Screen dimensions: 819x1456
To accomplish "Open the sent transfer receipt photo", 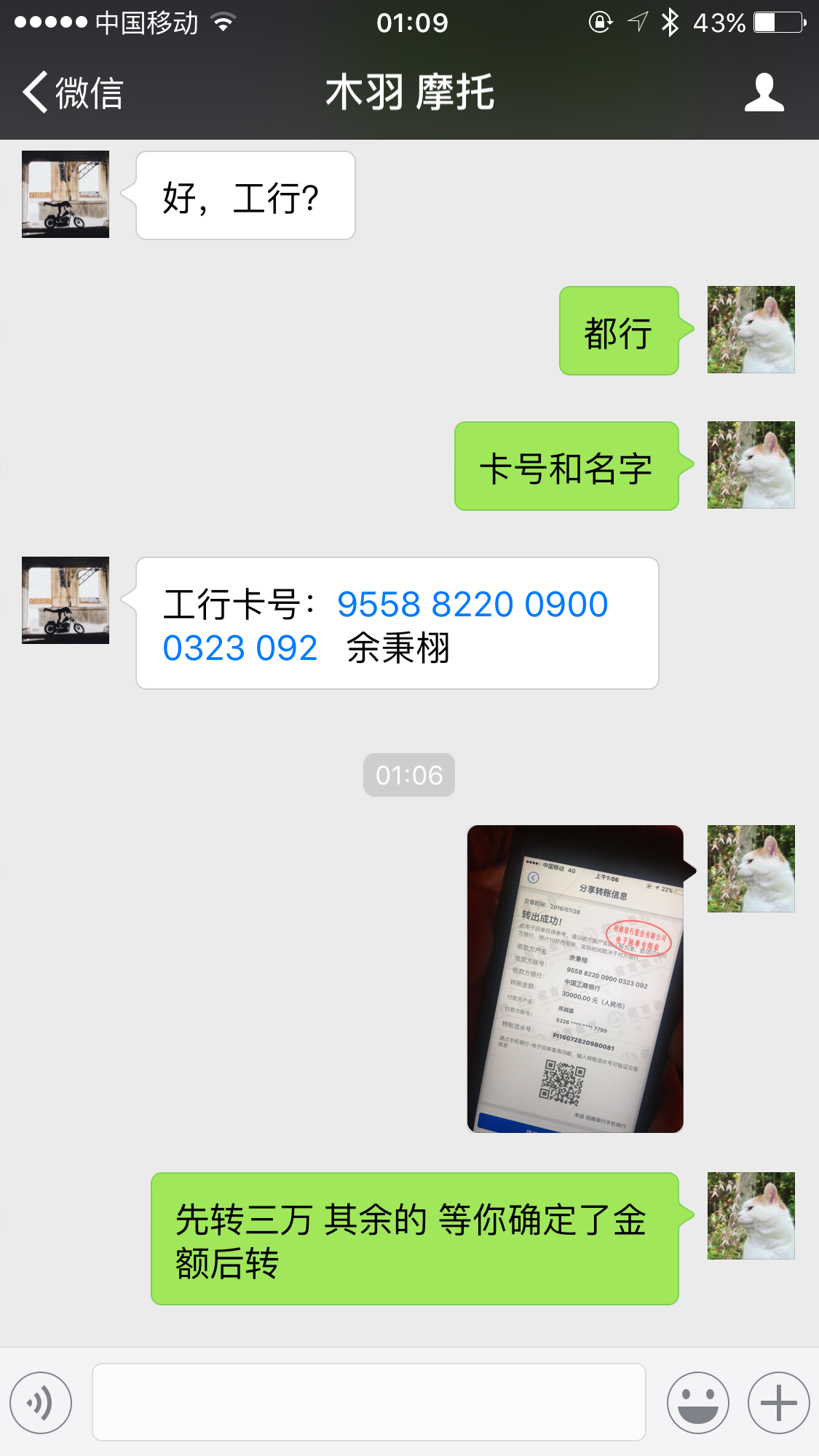I will (575, 979).
